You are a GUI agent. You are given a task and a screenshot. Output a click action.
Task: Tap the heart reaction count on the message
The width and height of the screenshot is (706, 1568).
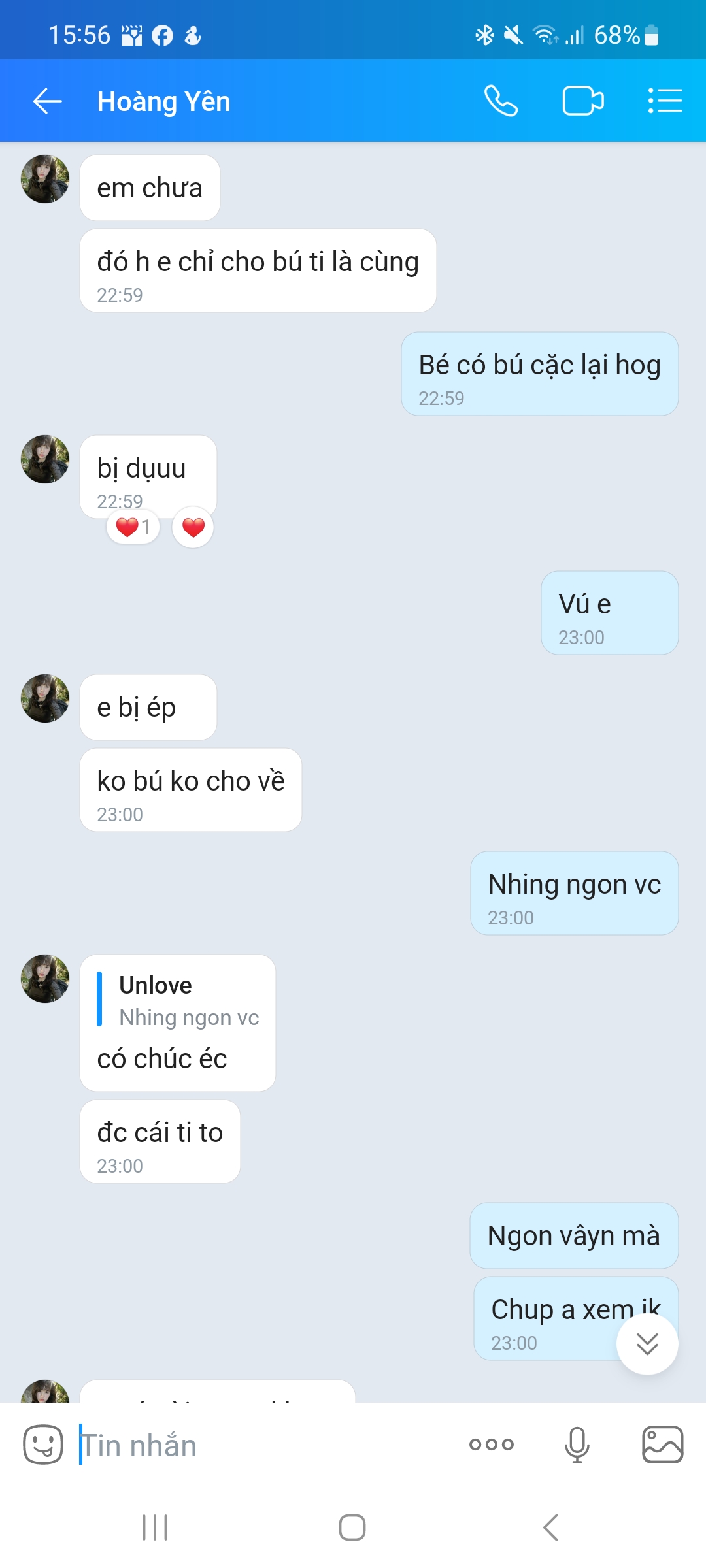[133, 527]
